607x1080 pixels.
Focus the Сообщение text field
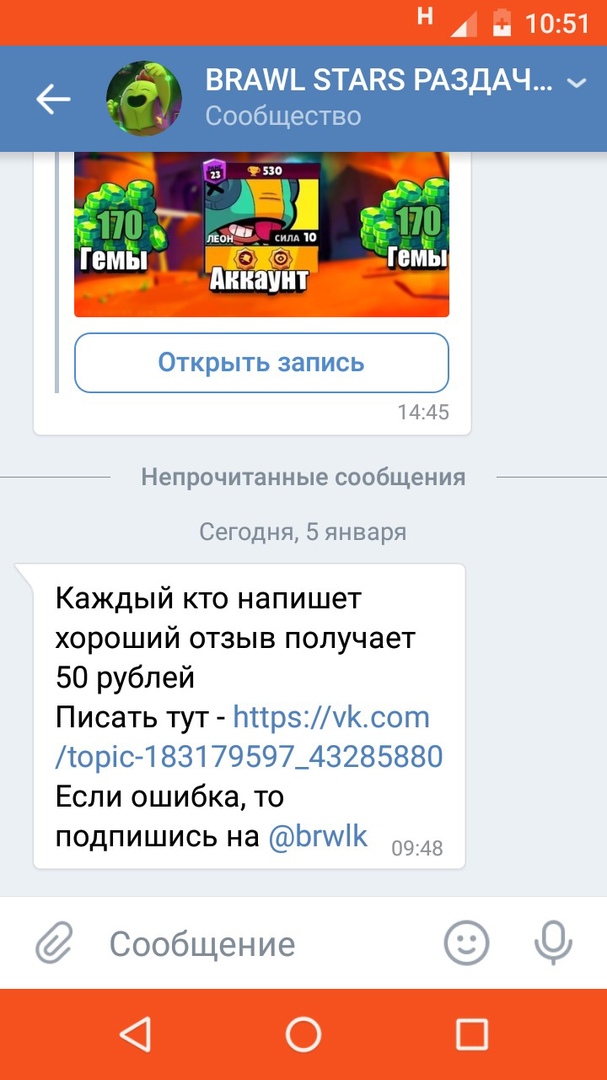(x=260, y=943)
